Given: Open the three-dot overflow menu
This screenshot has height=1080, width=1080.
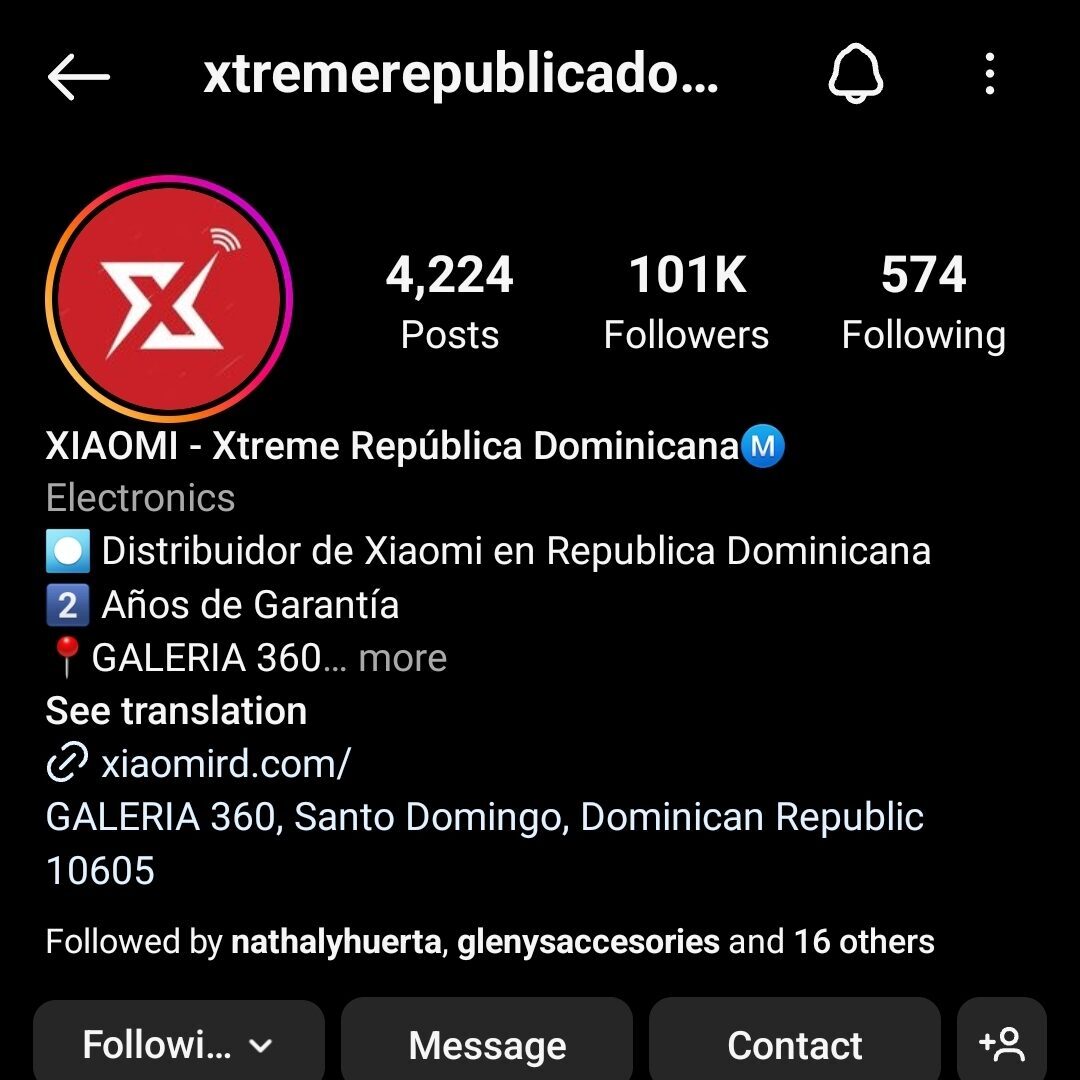Looking at the screenshot, I should (990, 74).
